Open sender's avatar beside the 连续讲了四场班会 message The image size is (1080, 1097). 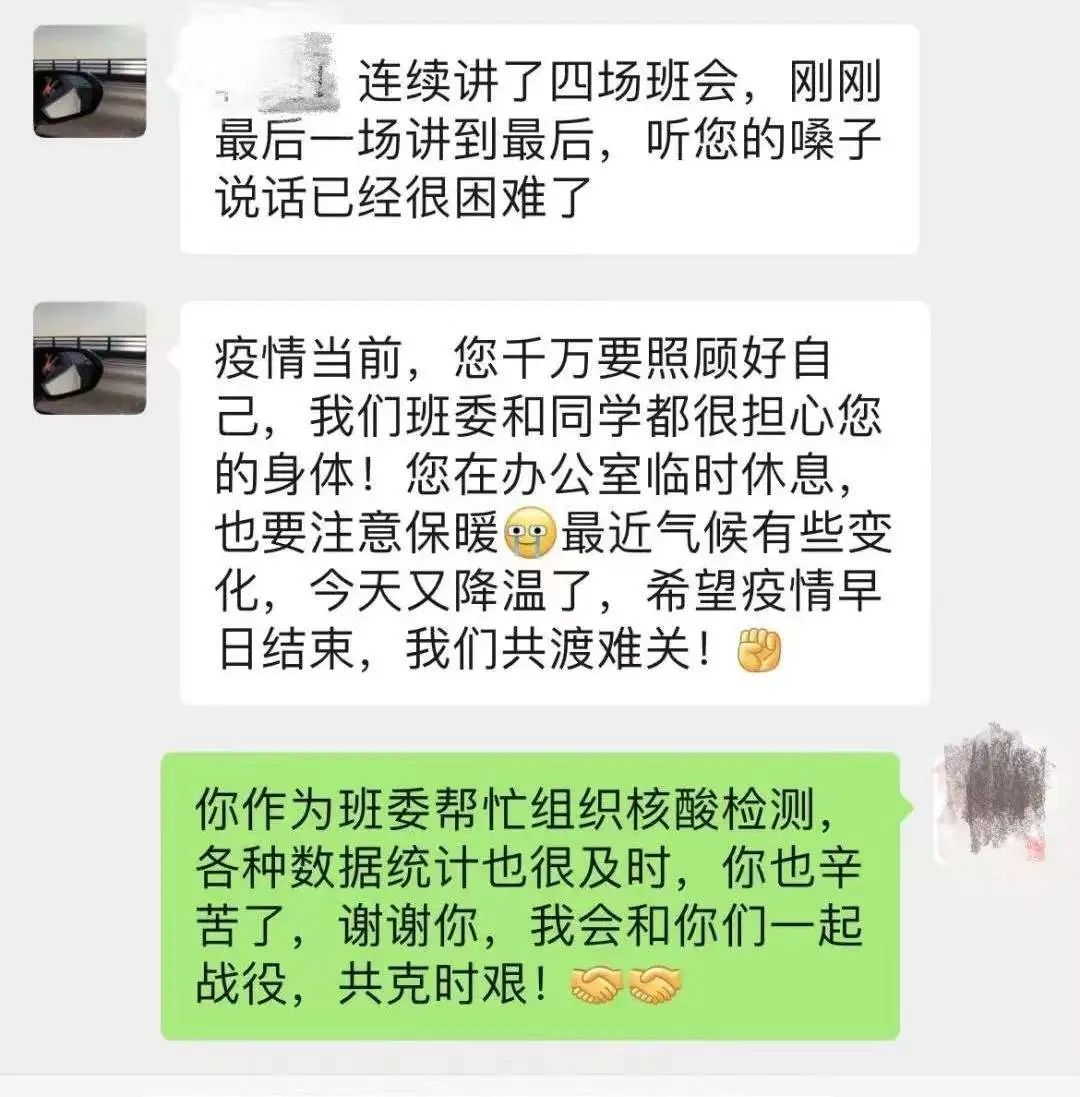(90, 81)
